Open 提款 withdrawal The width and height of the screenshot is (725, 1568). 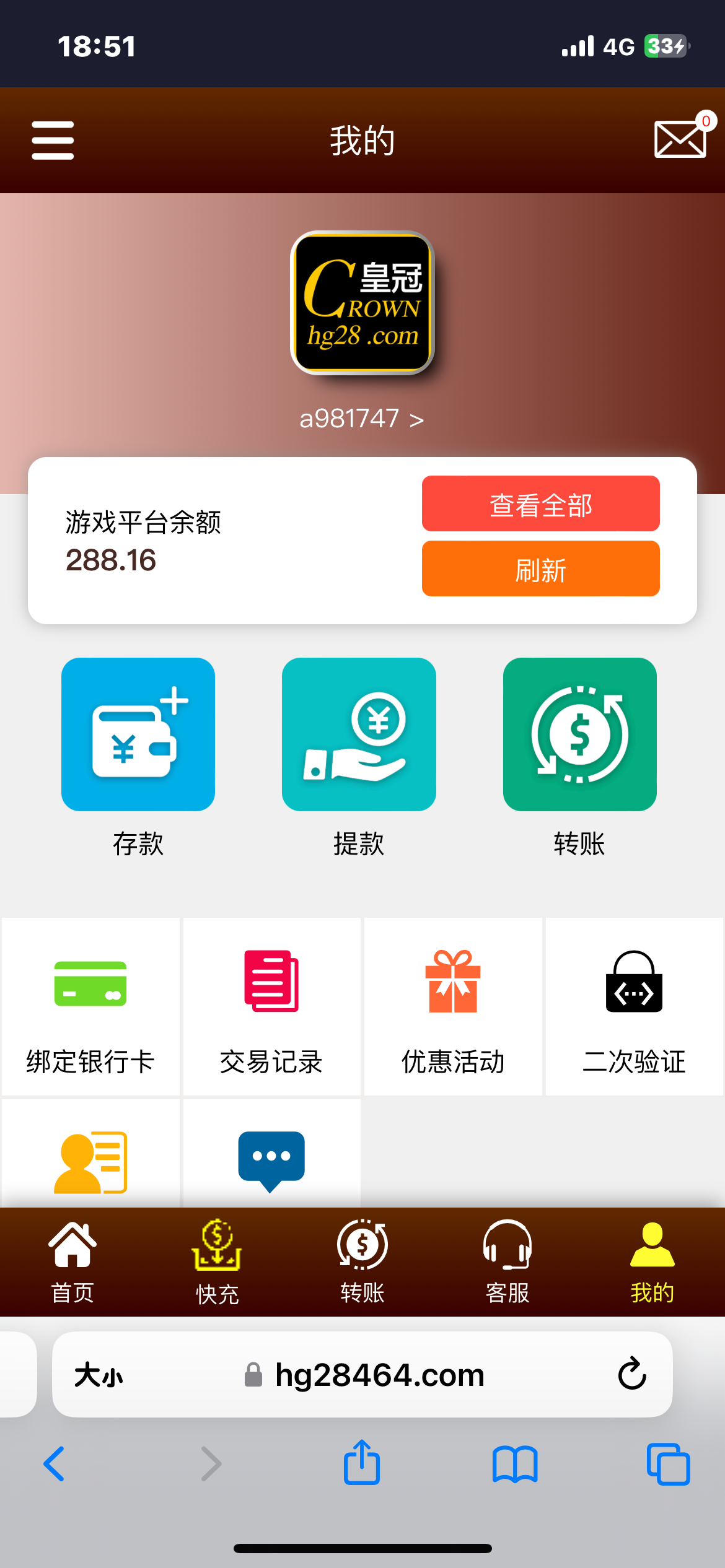(359, 758)
